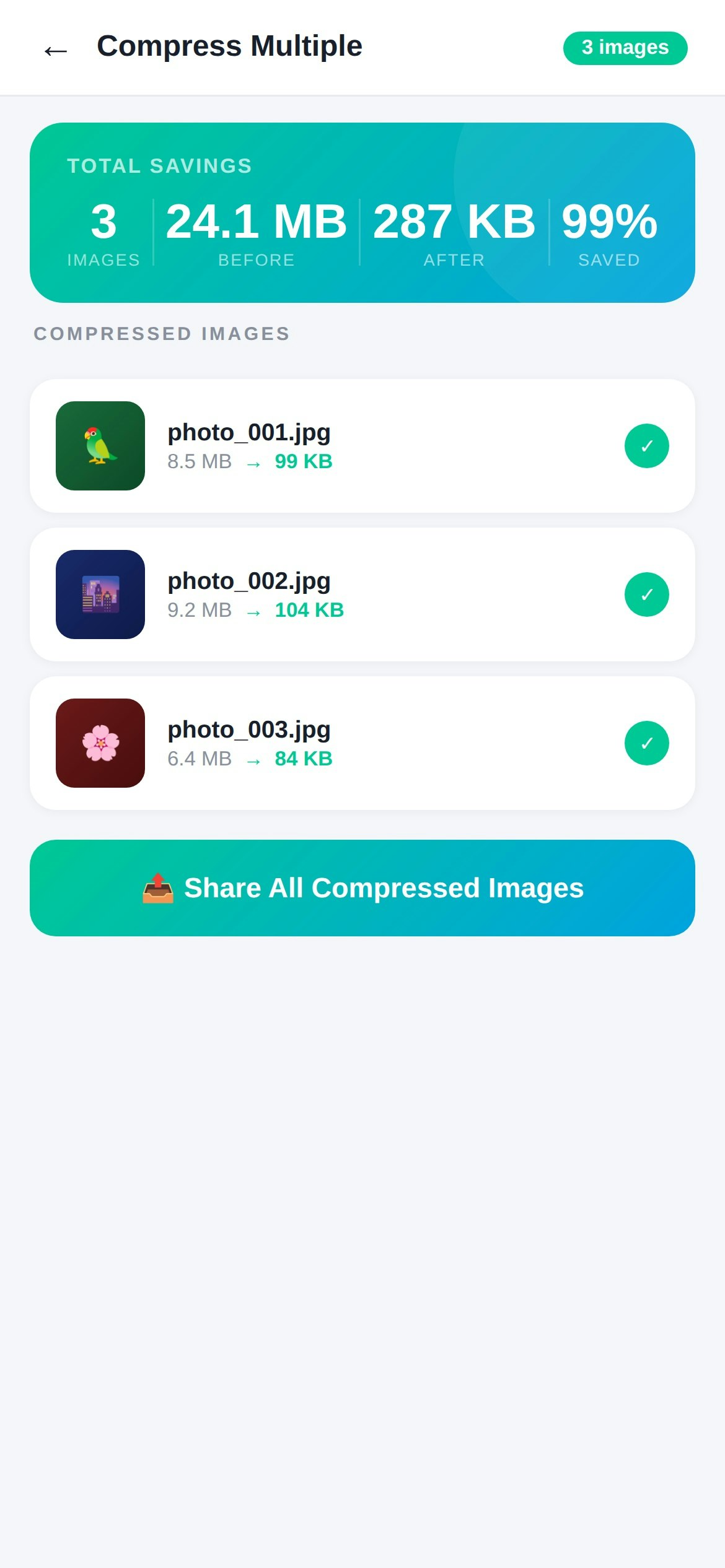Click the 3 images badge
The image size is (725, 1568).
pyautogui.click(x=624, y=48)
